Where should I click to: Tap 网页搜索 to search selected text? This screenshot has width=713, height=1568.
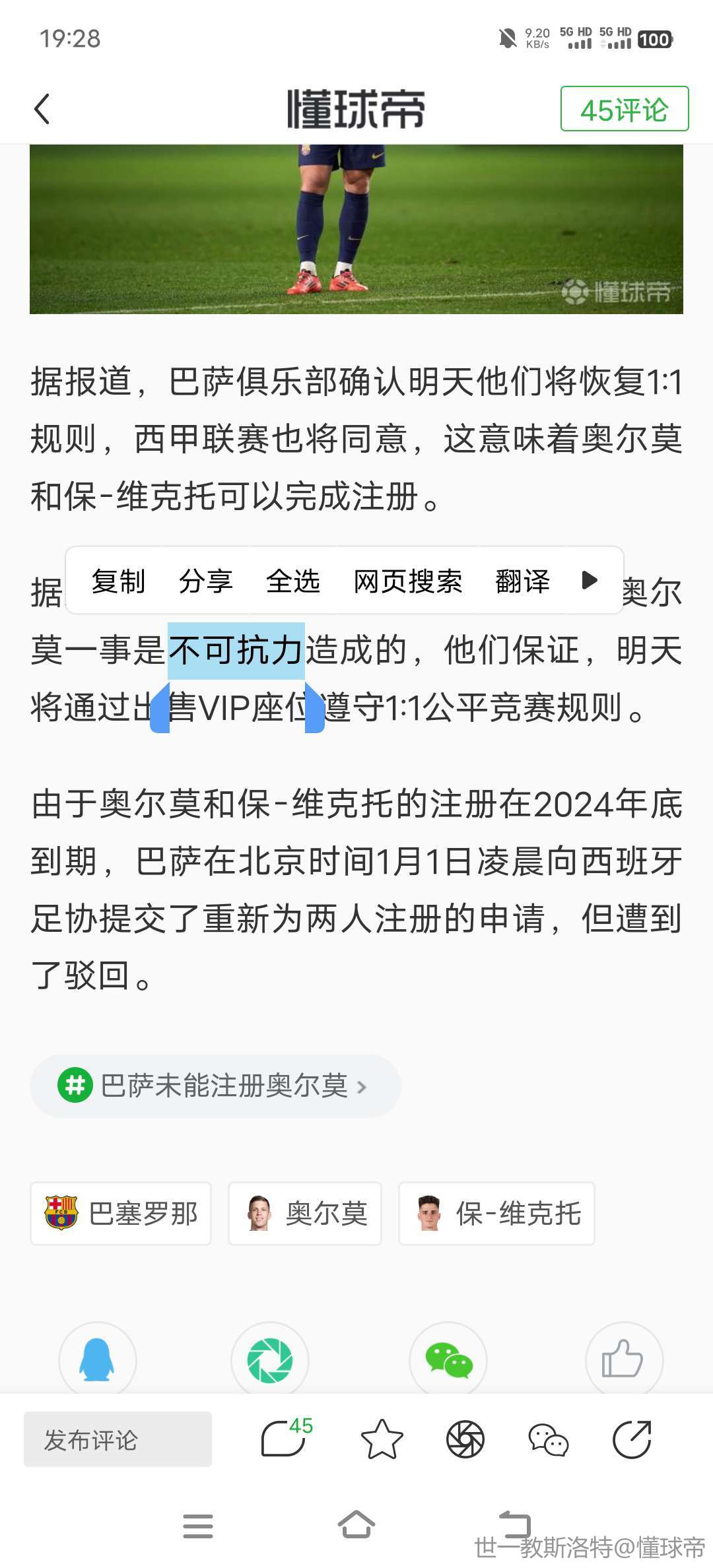pyautogui.click(x=407, y=581)
